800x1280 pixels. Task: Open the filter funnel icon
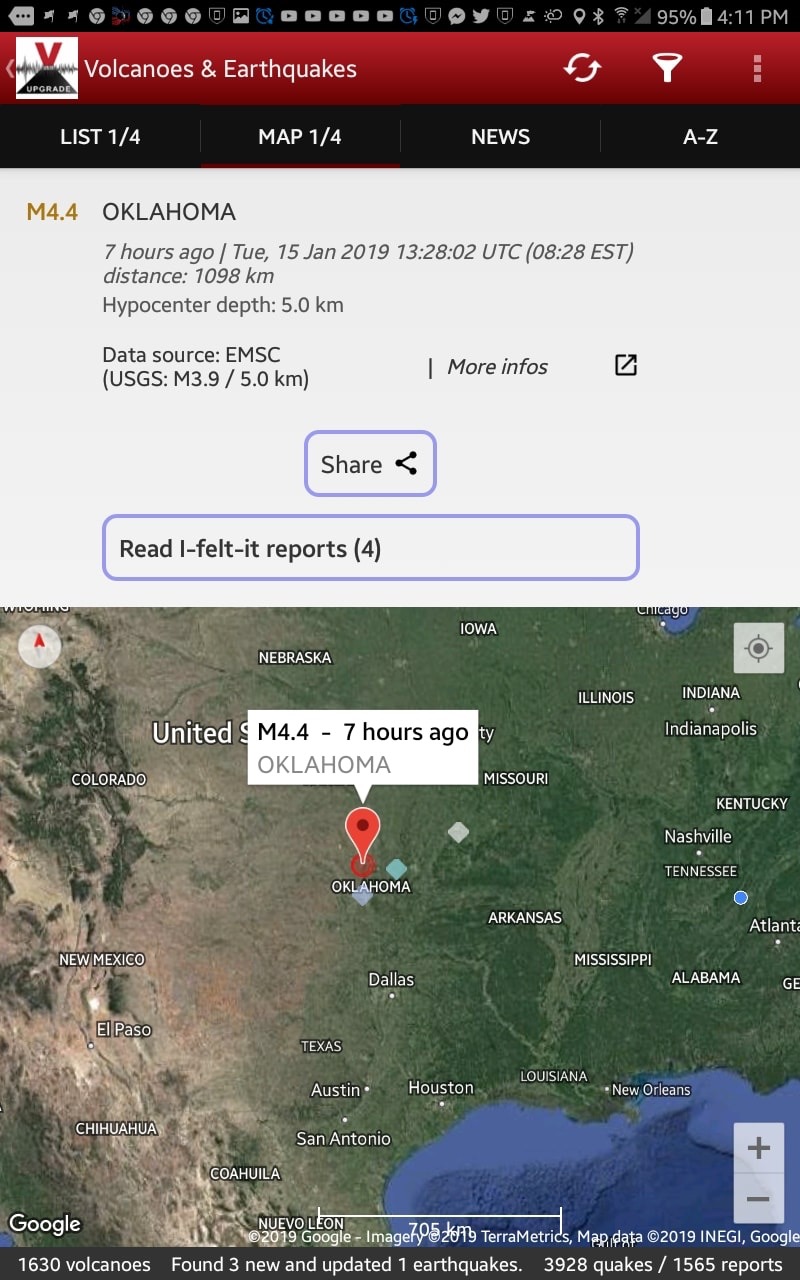pos(667,68)
